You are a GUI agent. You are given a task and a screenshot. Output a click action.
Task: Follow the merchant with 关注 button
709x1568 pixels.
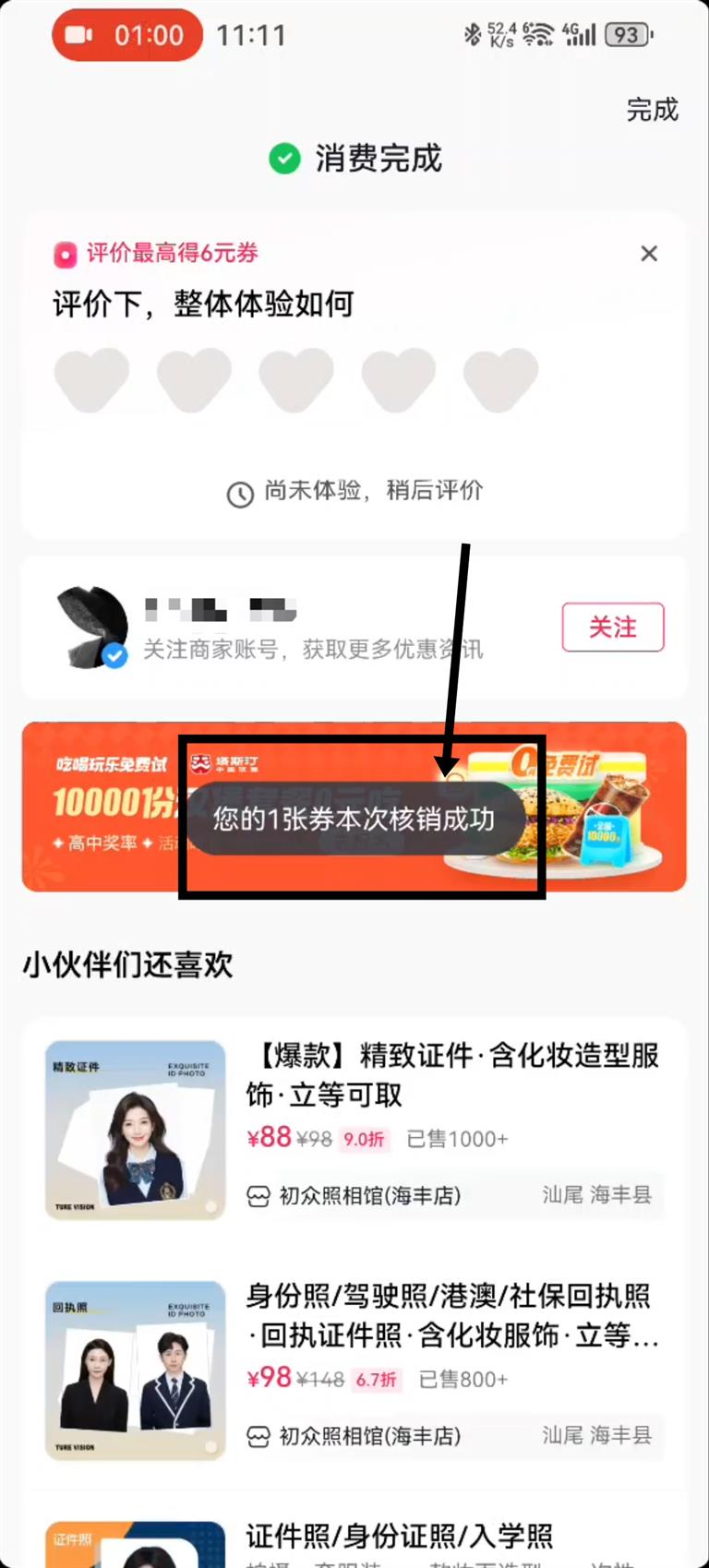click(612, 628)
